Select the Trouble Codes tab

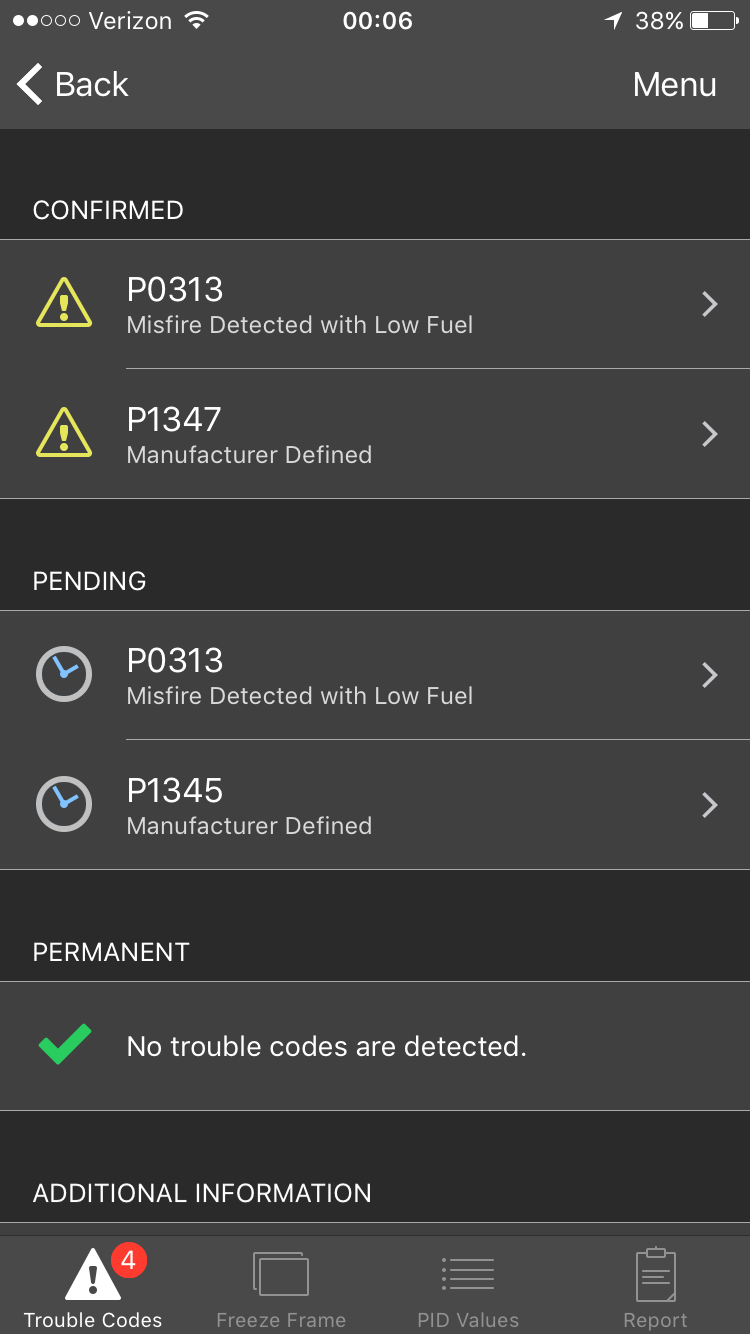(93, 1286)
